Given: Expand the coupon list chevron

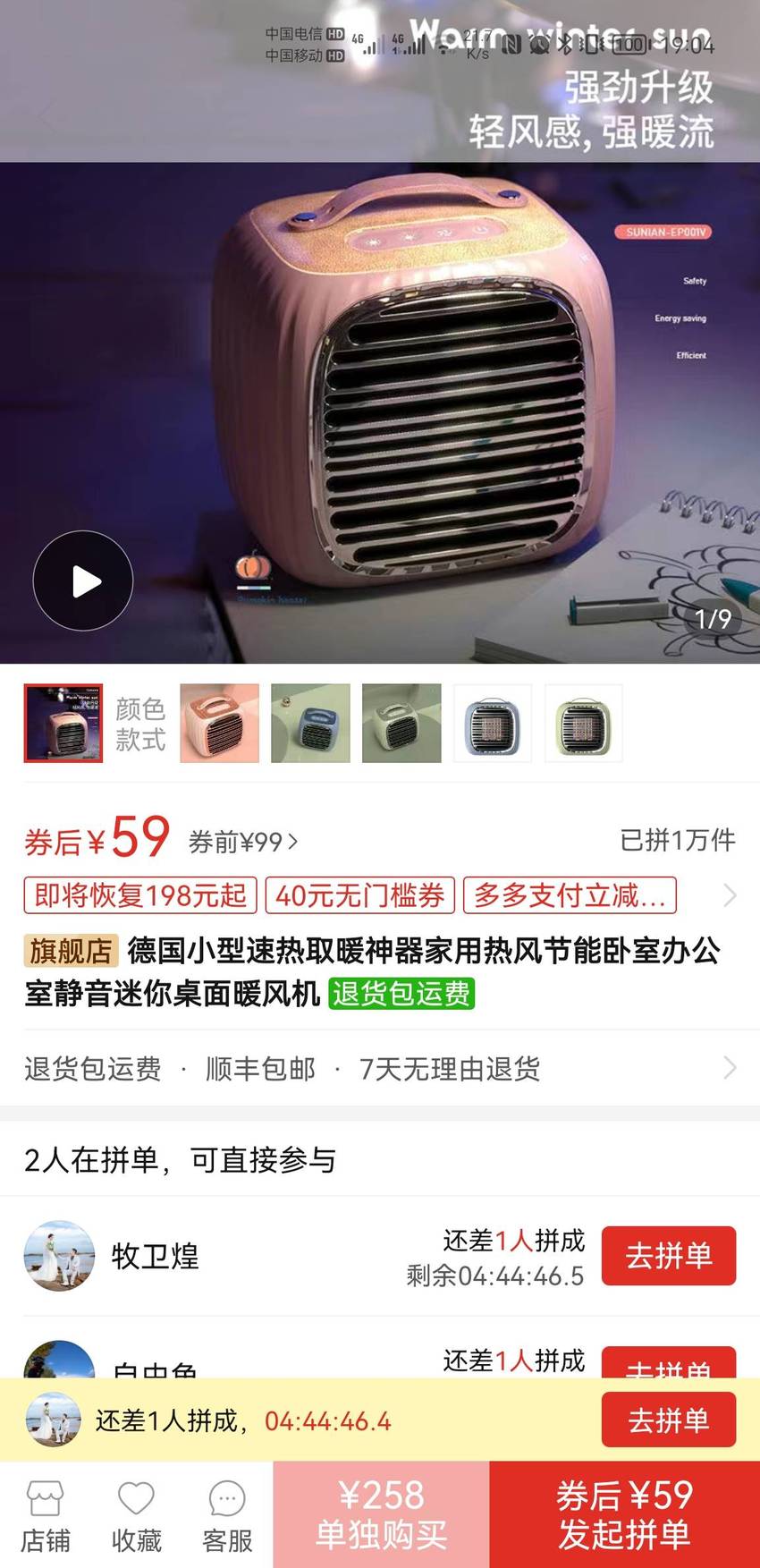Looking at the screenshot, I should click(730, 895).
